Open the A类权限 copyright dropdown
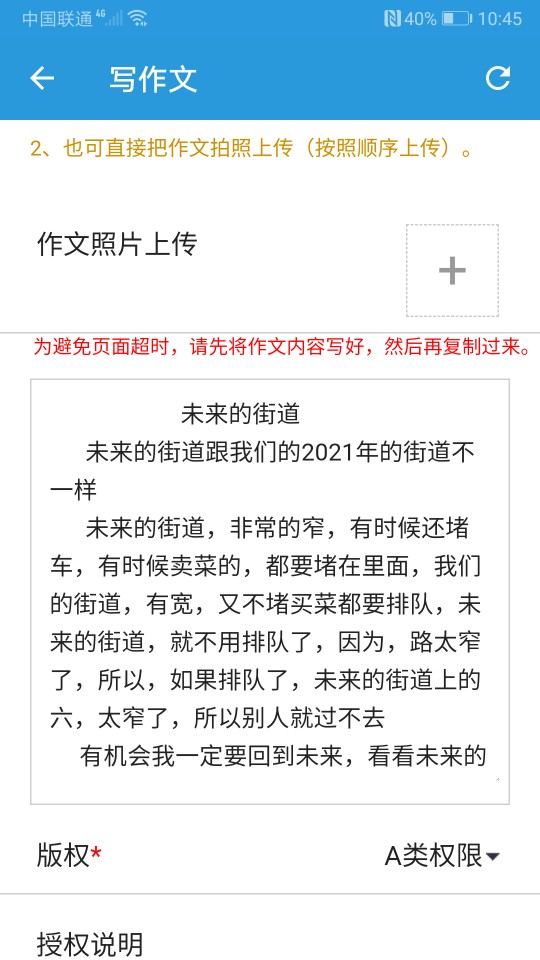The height and width of the screenshot is (960, 540). (x=442, y=856)
